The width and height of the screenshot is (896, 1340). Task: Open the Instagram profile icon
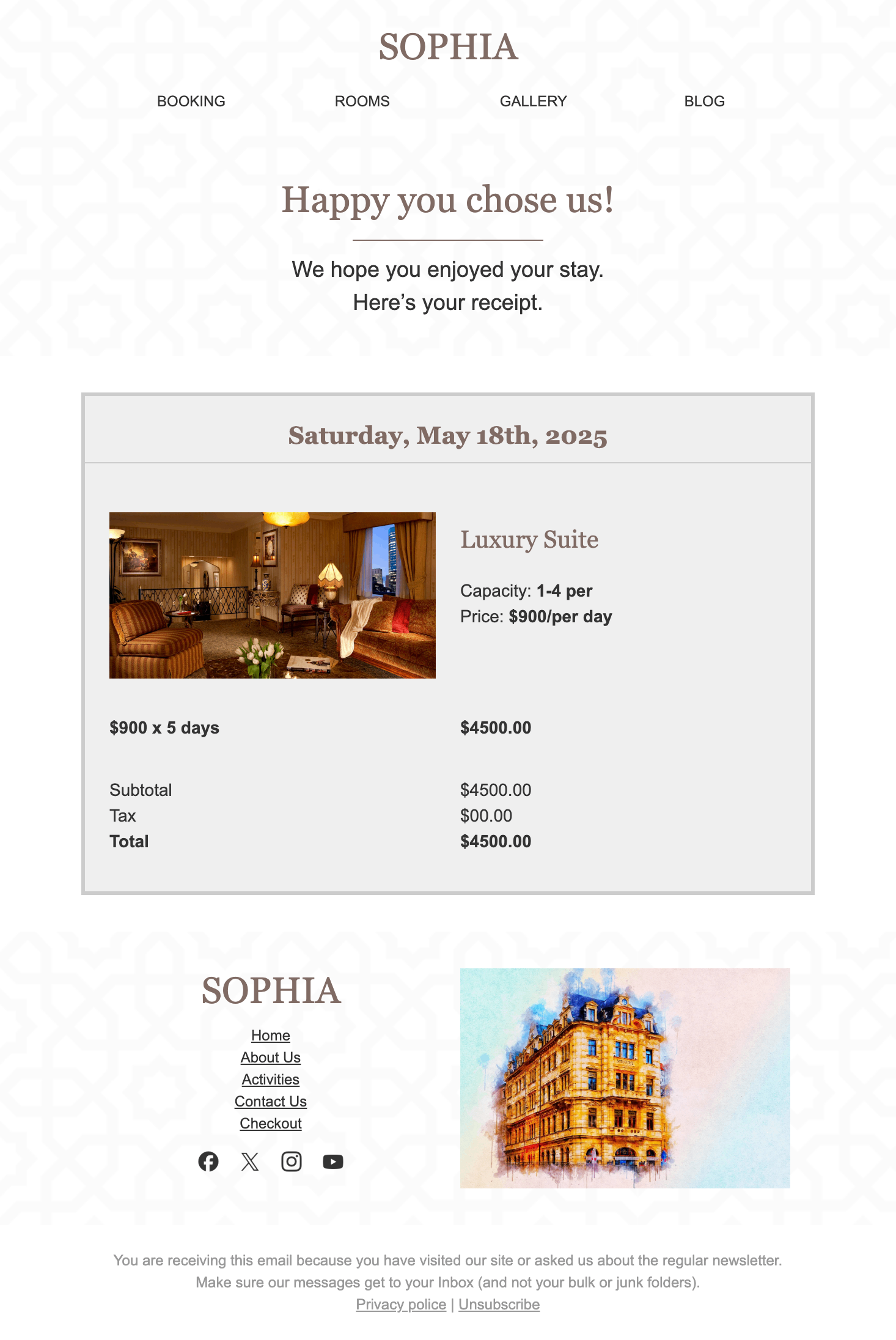pos(292,1161)
